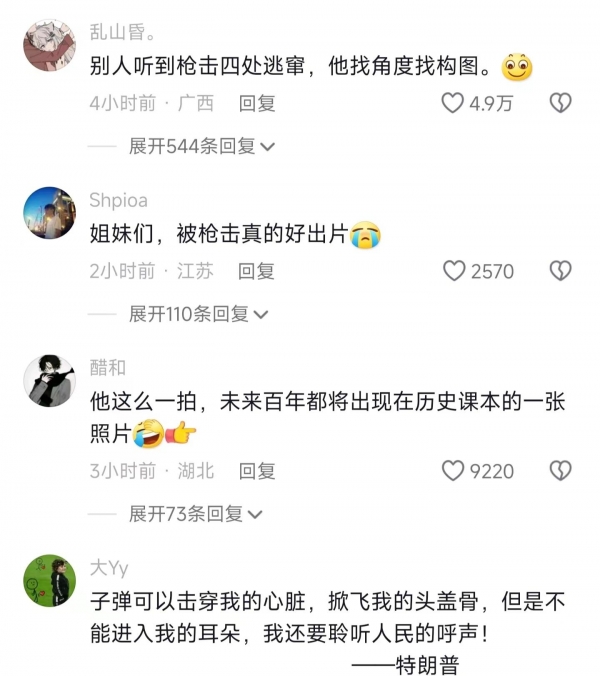600x676 pixels.
Task: Expand 110 replies under Shpioa's comment
Action: 199,314
